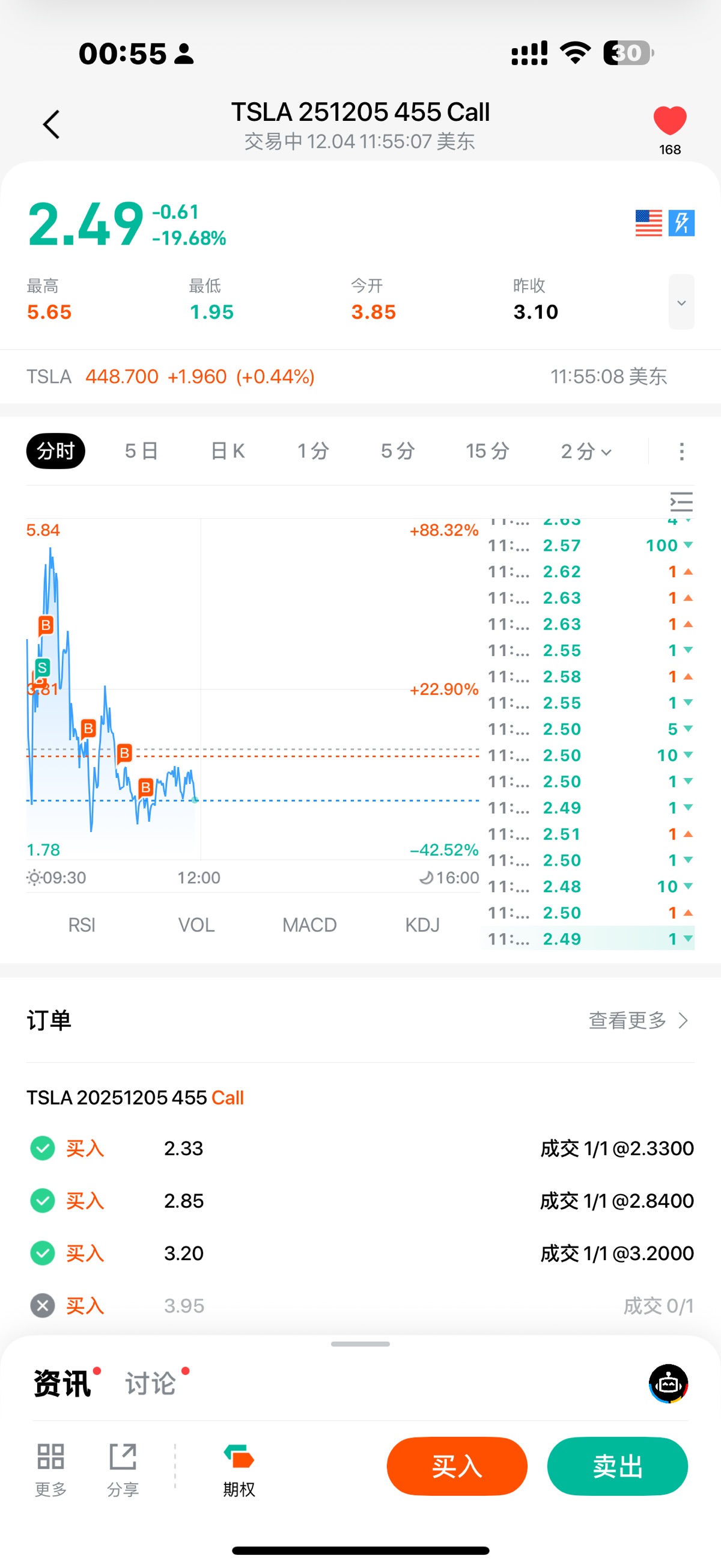Switch to the 日K chart tab
This screenshot has width=721, height=1568.
(x=227, y=451)
